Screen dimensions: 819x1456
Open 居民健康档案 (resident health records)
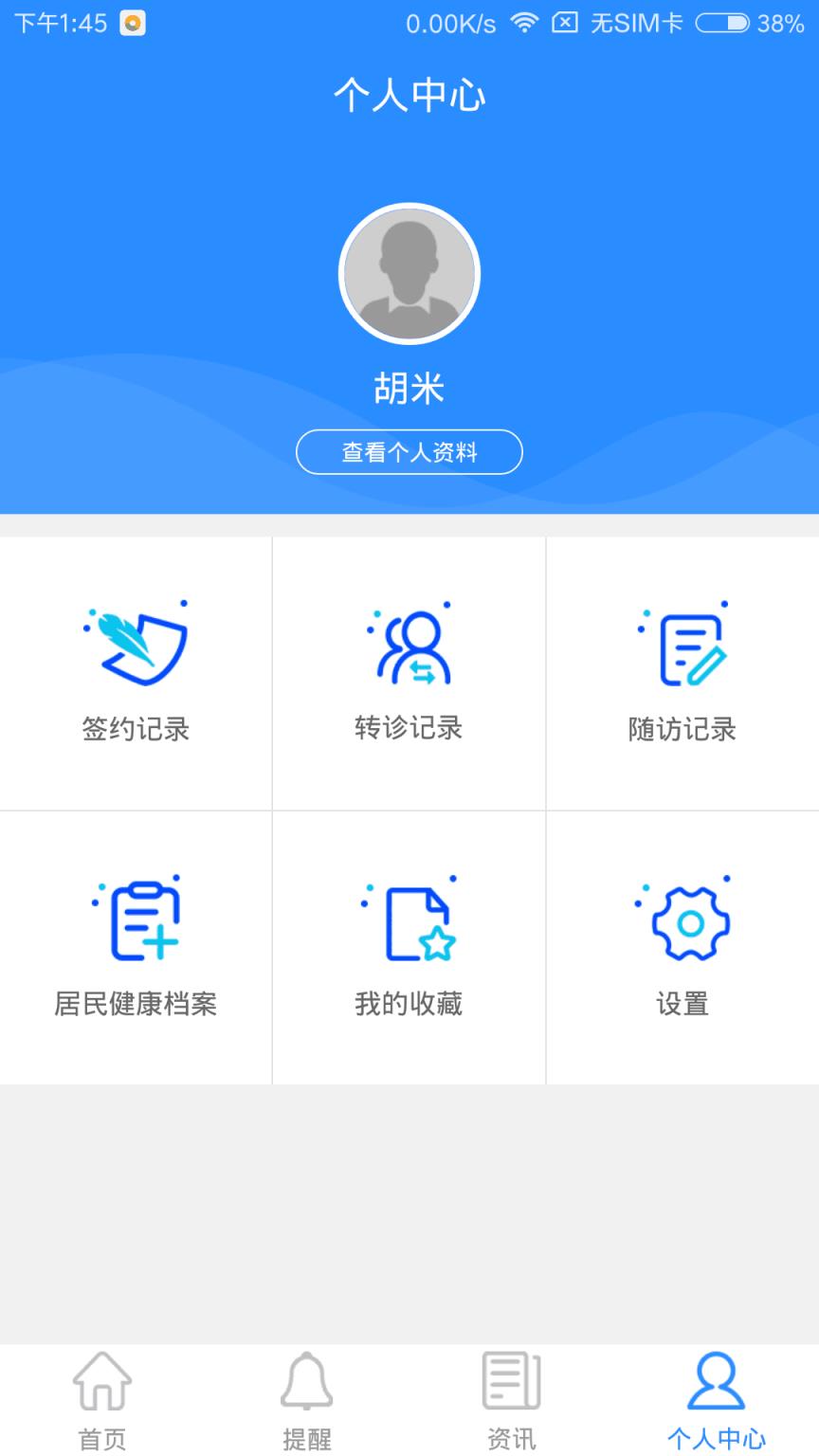[135, 948]
